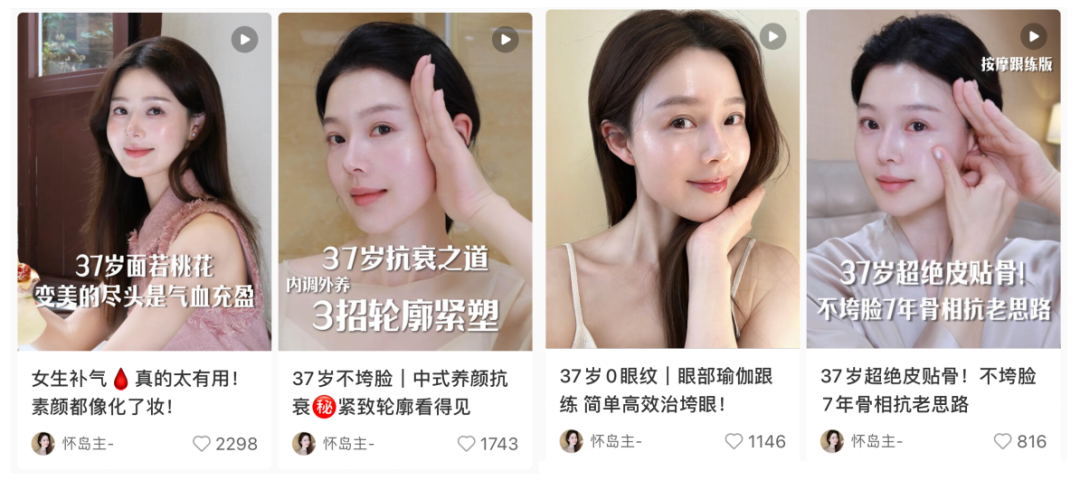Open the post 37岁0眼纹 眼部瑜伽跟练
Screen dimensions: 1080x499
(x=665, y=390)
